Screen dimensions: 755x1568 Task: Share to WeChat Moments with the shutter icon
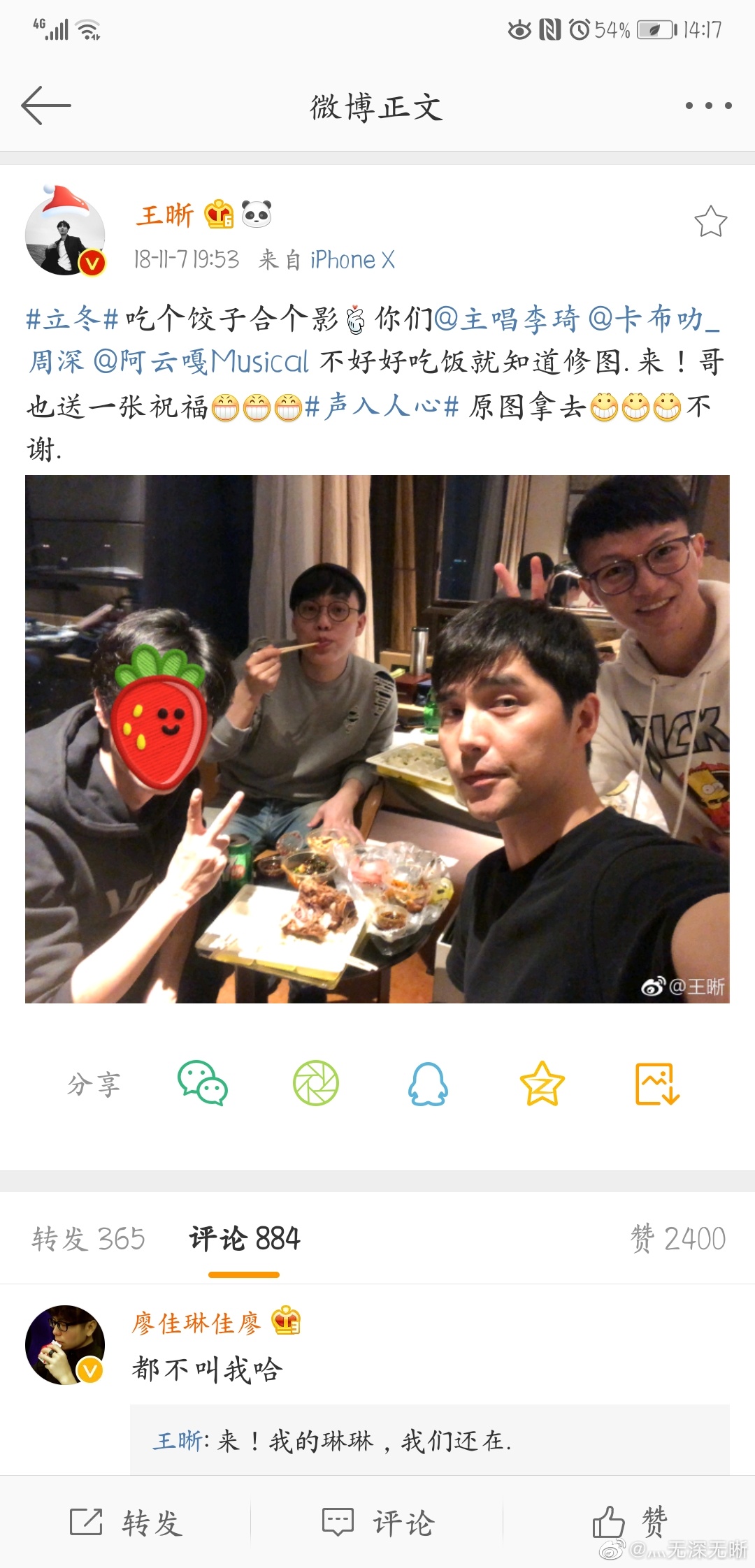[x=315, y=1083]
